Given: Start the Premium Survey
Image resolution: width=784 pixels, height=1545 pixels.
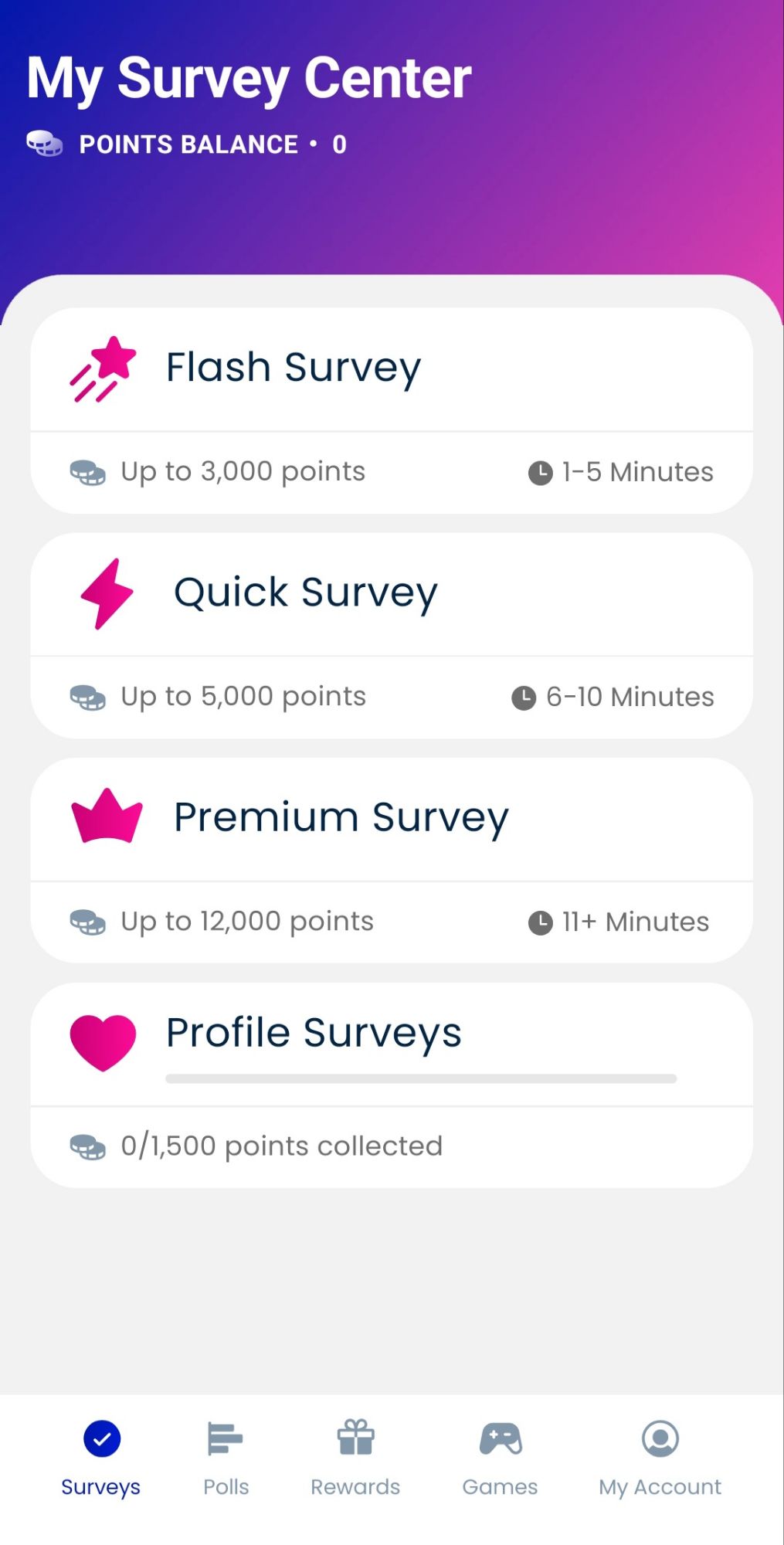Looking at the screenshot, I should 390,817.
